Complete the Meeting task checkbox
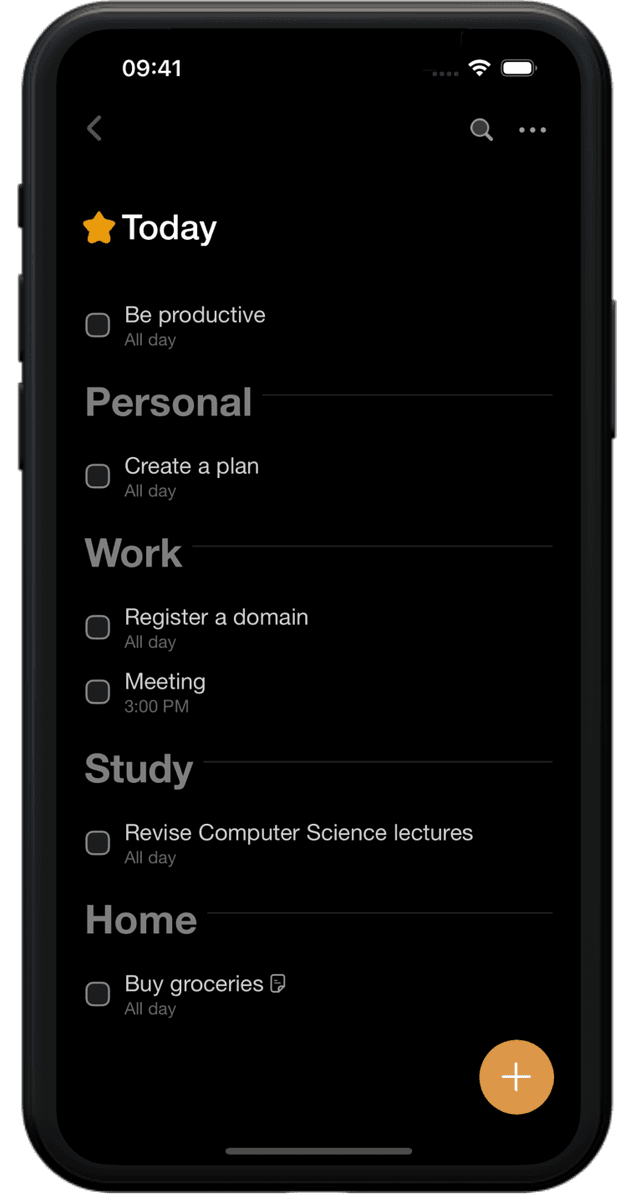Screen dimensions: 640x1194 click(x=98, y=691)
